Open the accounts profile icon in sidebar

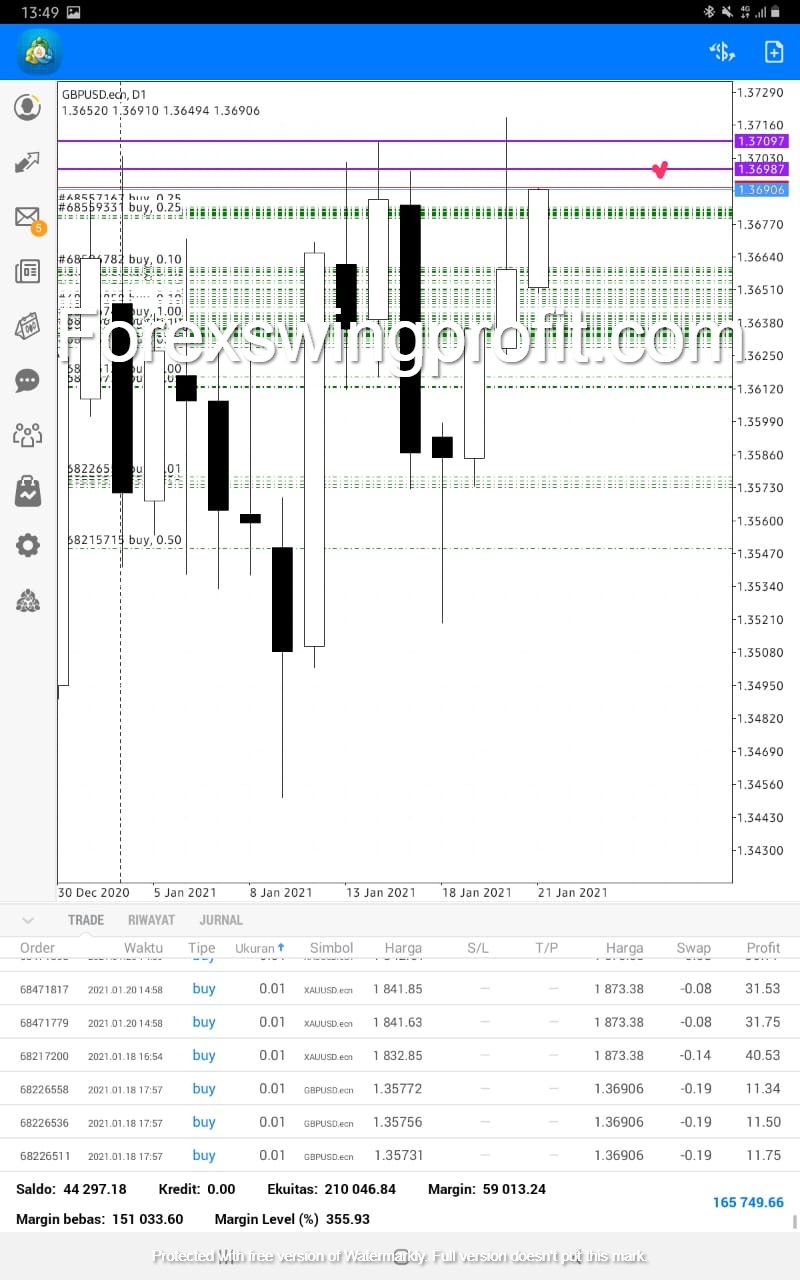[x=27, y=107]
